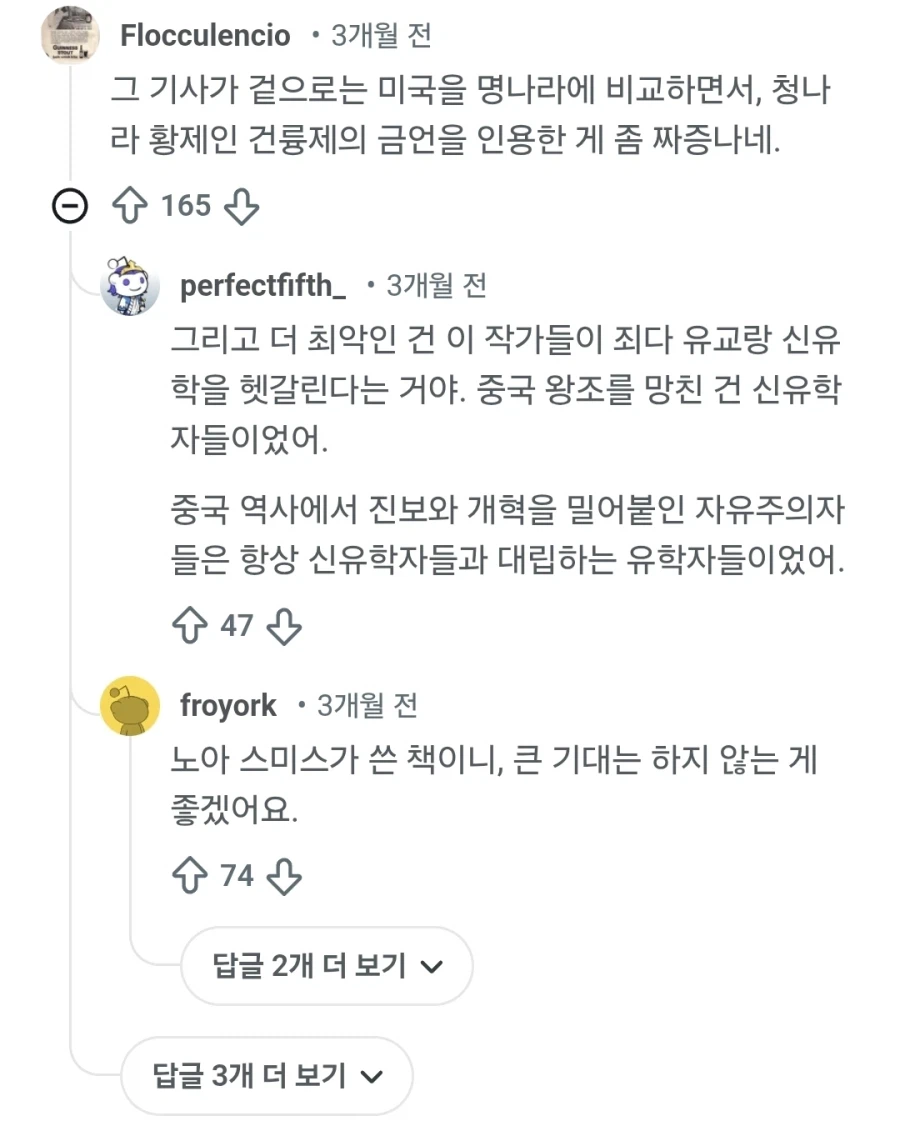The height and width of the screenshot is (1126, 900).
Task: Open perfectfifth_'s username link
Action: coord(262,286)
